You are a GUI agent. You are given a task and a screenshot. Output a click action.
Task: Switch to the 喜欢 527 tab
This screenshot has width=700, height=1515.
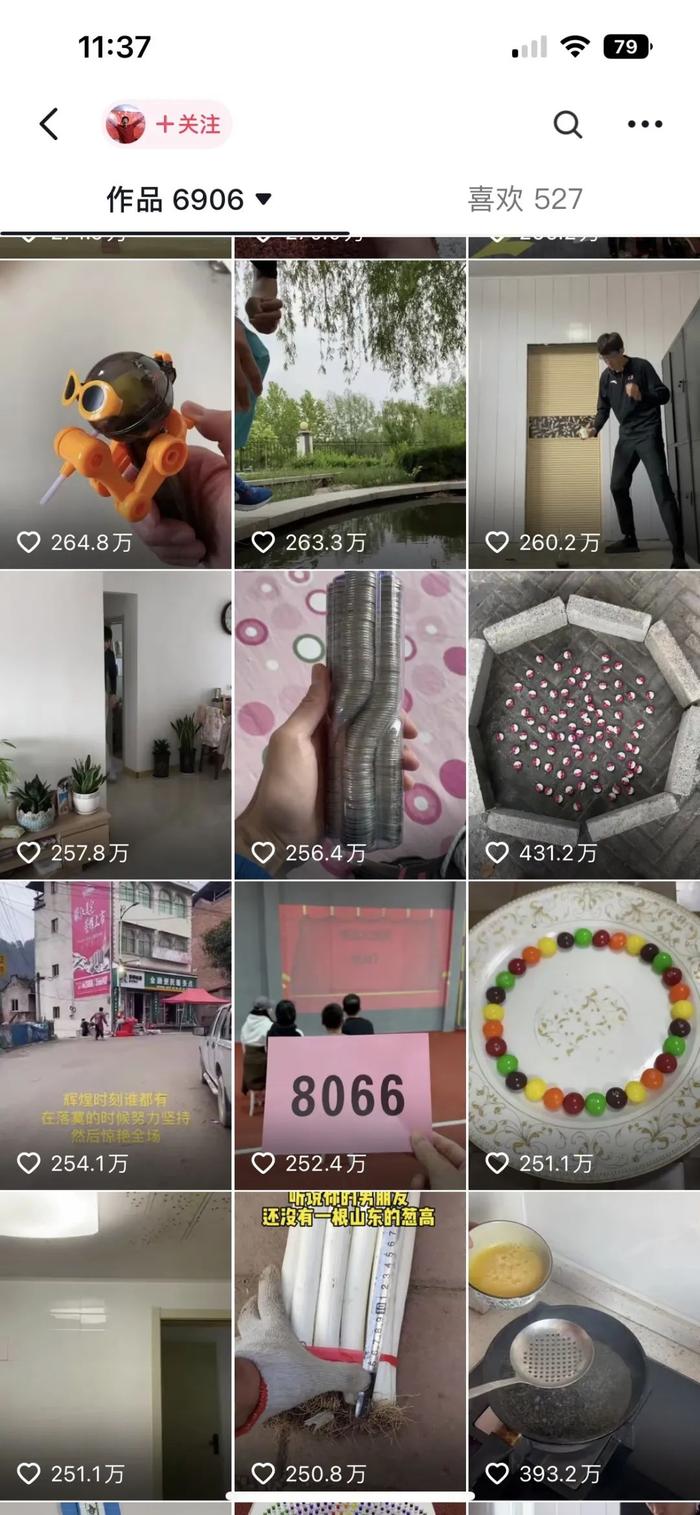pyautogui.click(x=524, y=199)
